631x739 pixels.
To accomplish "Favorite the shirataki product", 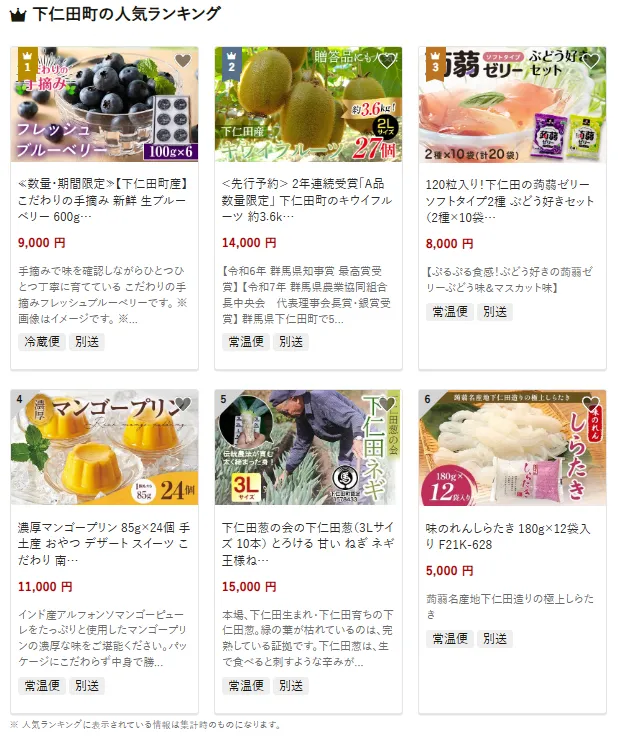I will click(590, 405).
